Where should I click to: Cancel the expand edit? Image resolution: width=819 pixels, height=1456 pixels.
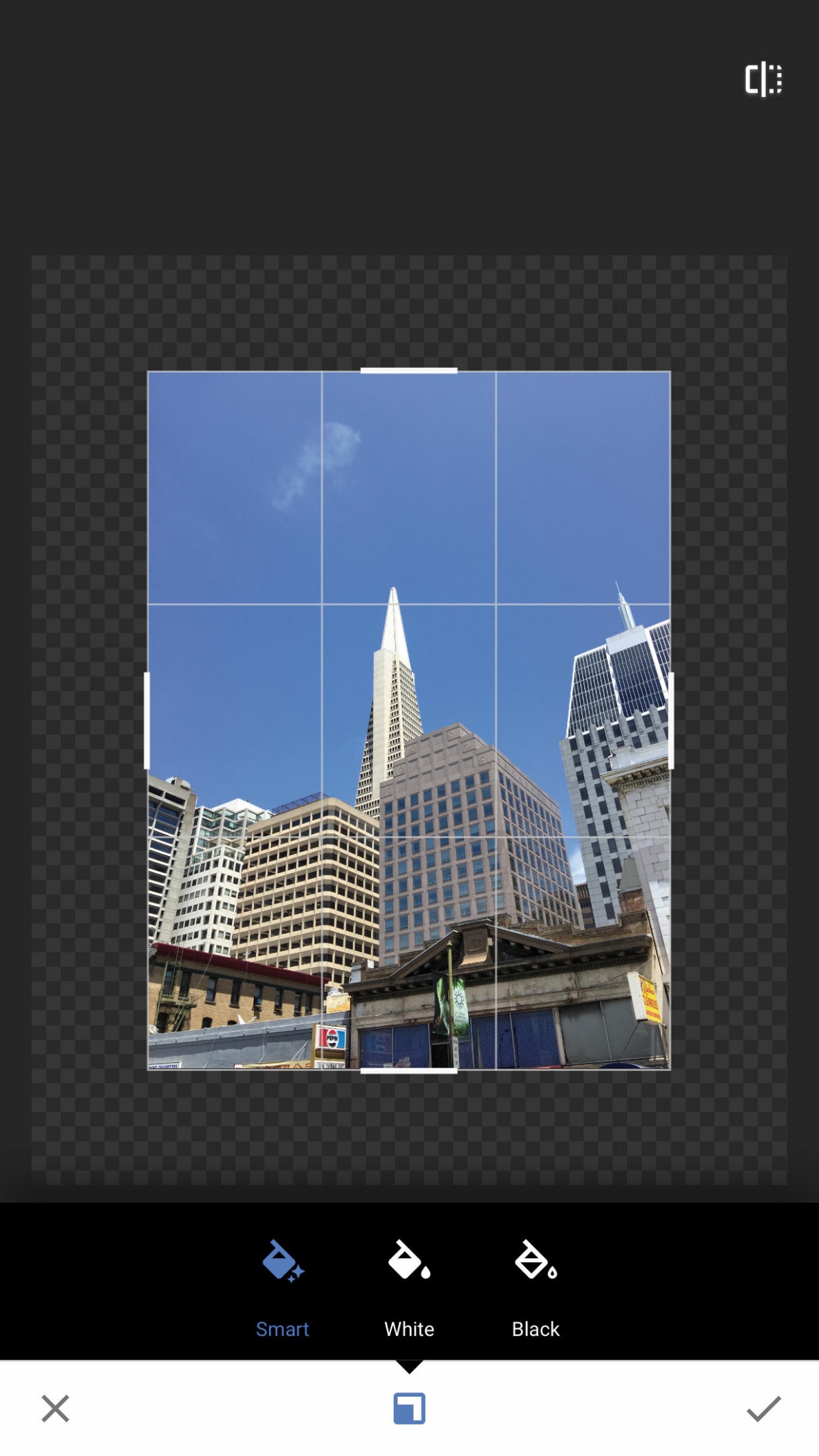(55, 1408)
